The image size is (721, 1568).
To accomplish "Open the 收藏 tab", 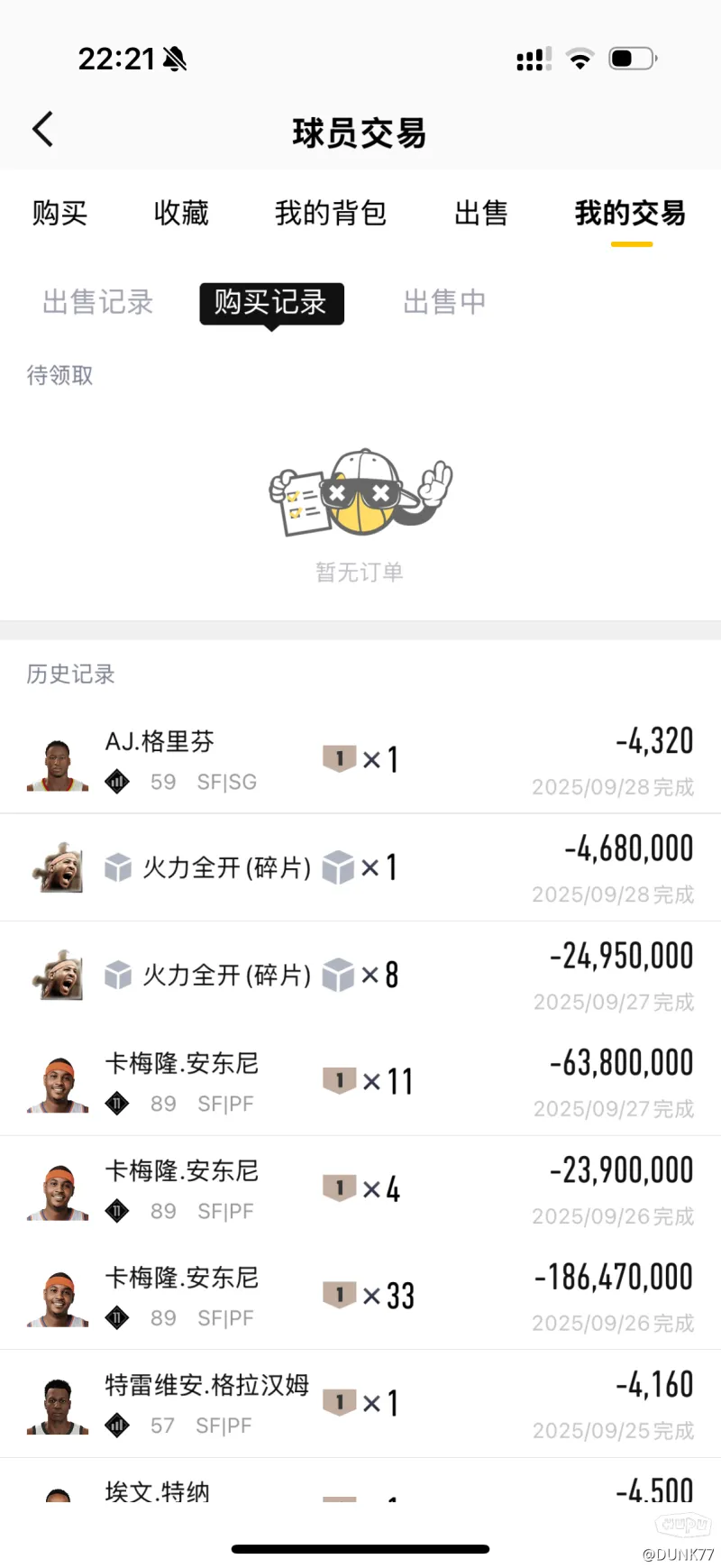I will [180, 214].
